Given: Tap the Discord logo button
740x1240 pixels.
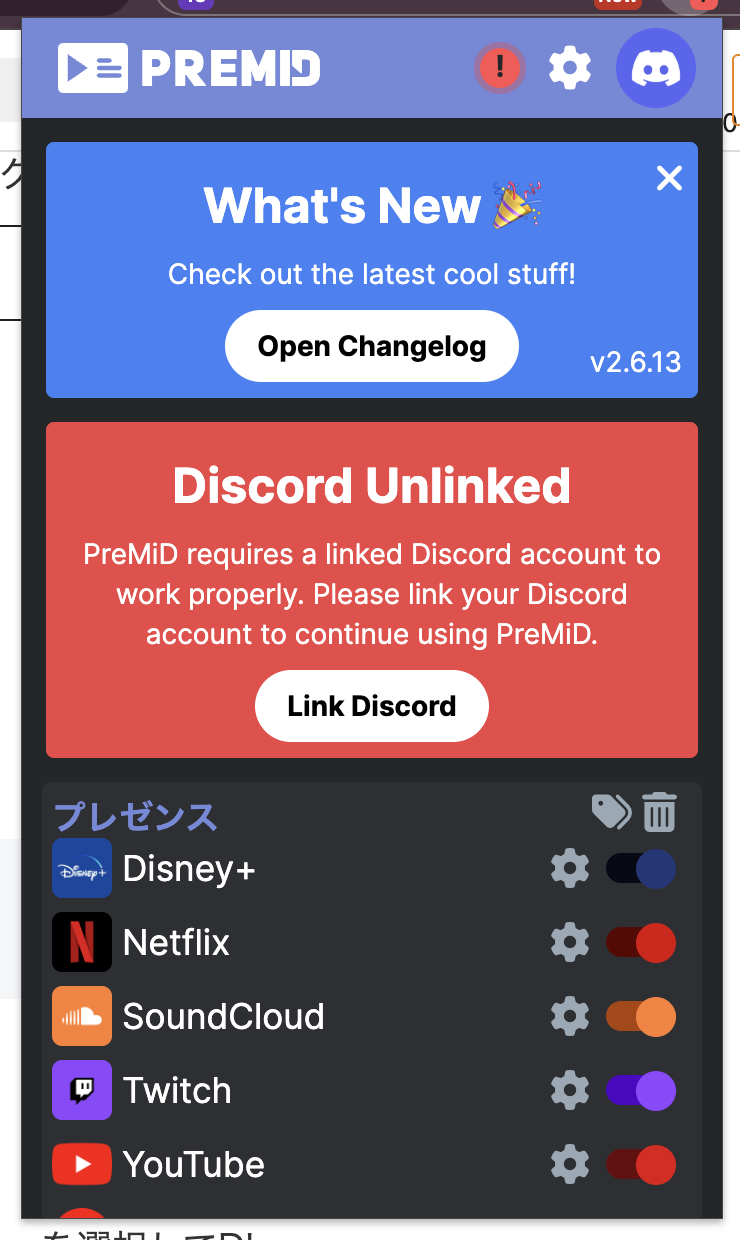Looking at the screenshot, I should pos(656,68).
